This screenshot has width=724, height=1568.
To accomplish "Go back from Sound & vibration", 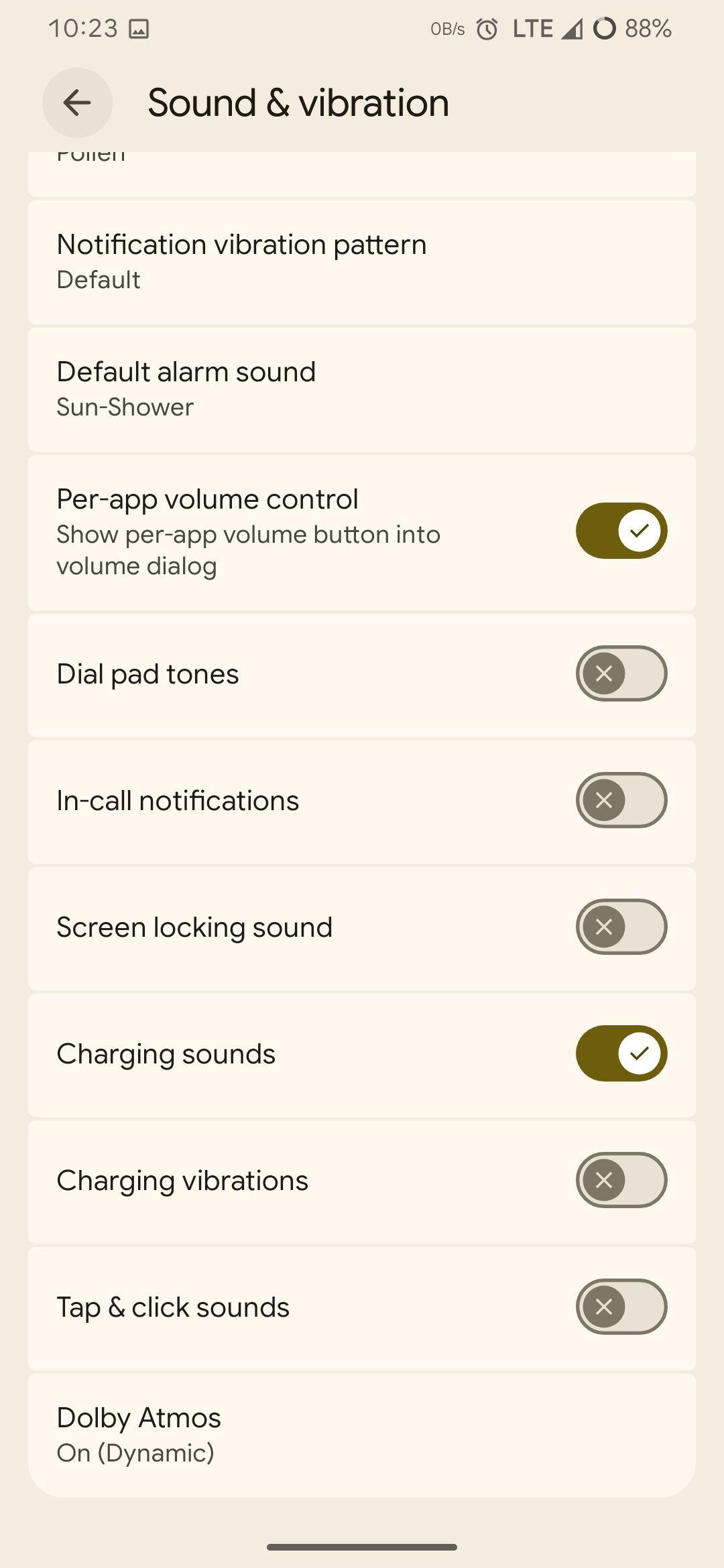I will tap(77, 103).
